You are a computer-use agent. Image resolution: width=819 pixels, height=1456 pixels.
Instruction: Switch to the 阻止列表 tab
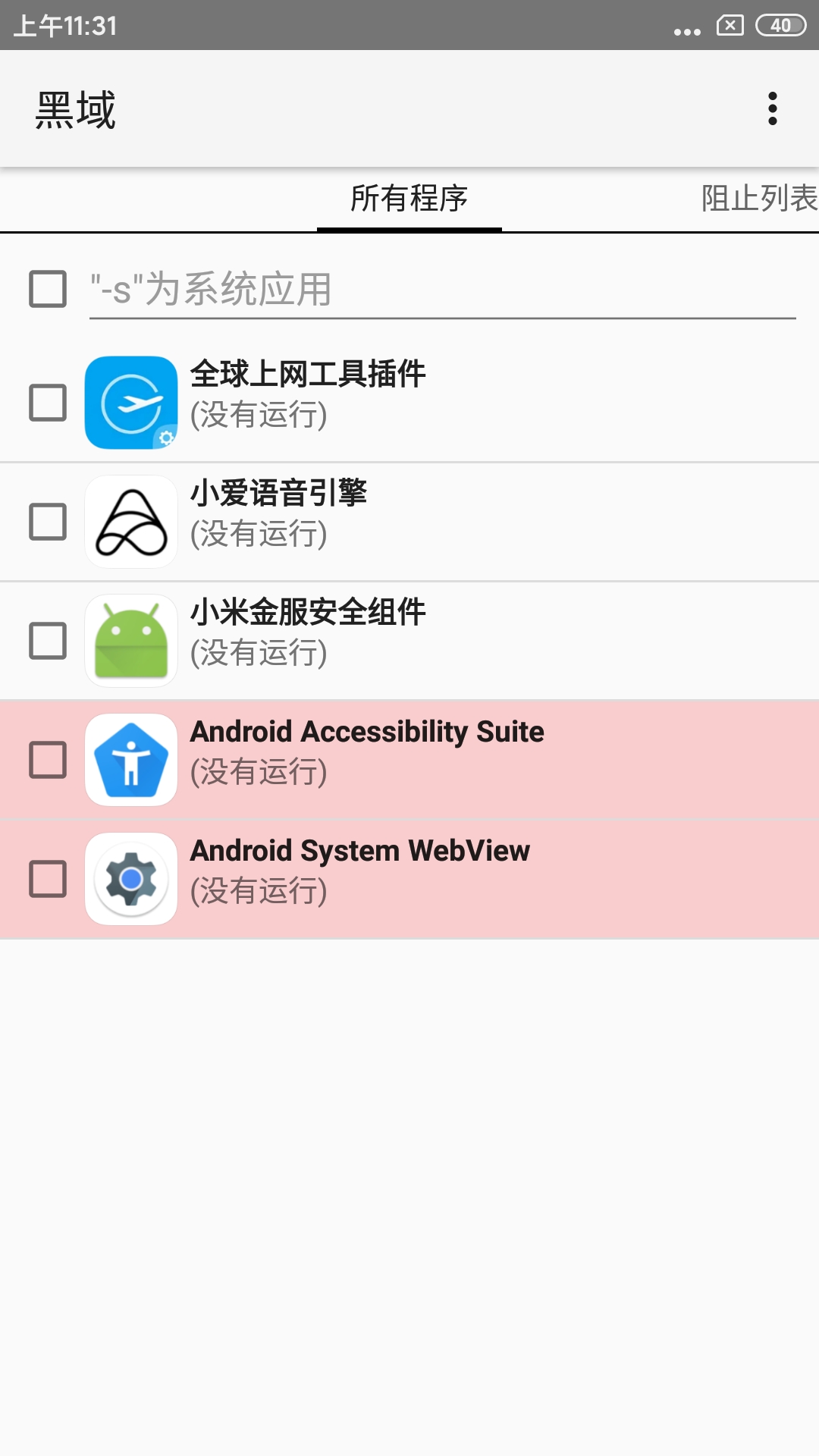(x=758, y=199)
